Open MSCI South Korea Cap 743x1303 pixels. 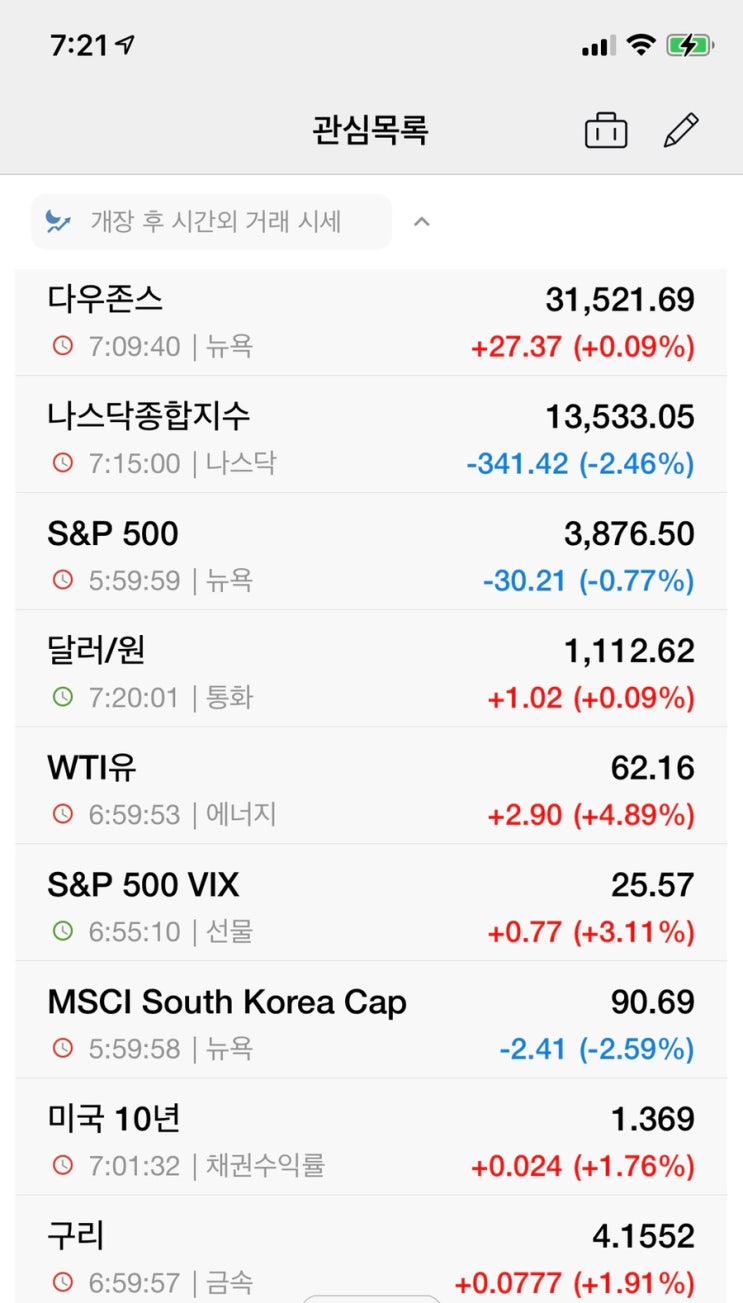click(371, 1024)
